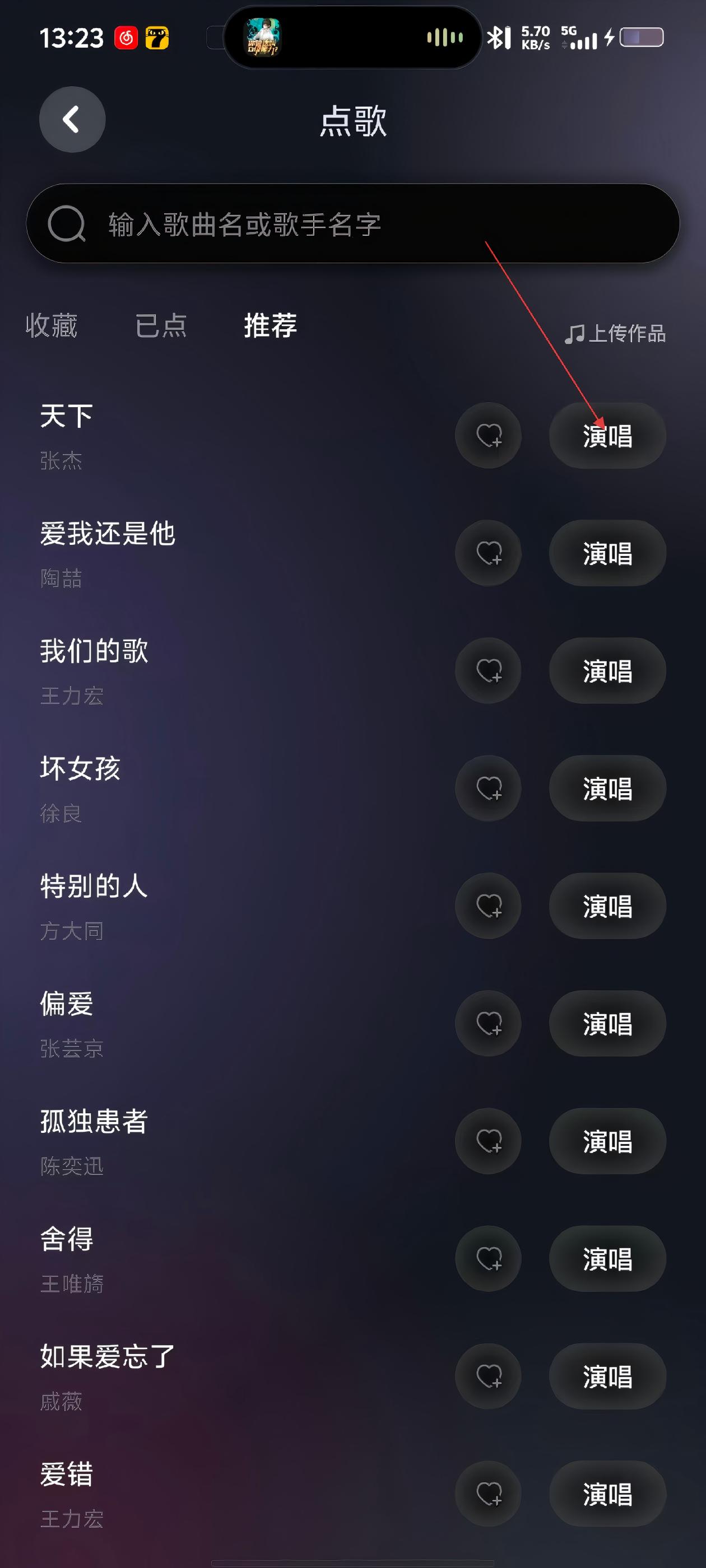Add 特别的人 to favorites

488,906
